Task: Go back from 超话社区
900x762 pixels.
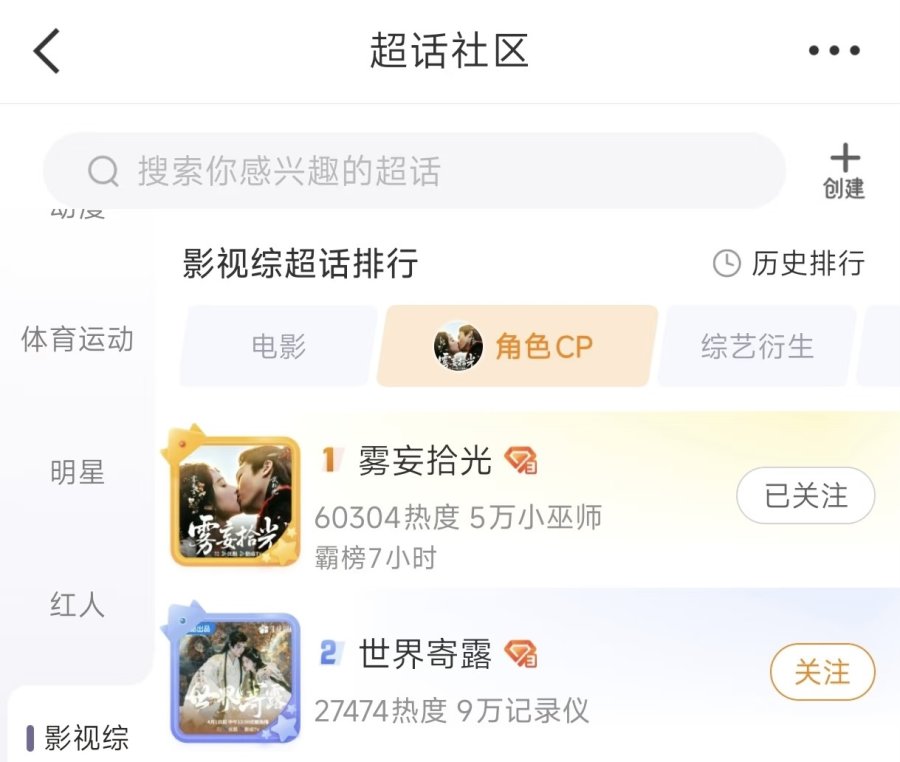Action: [47, 51]
